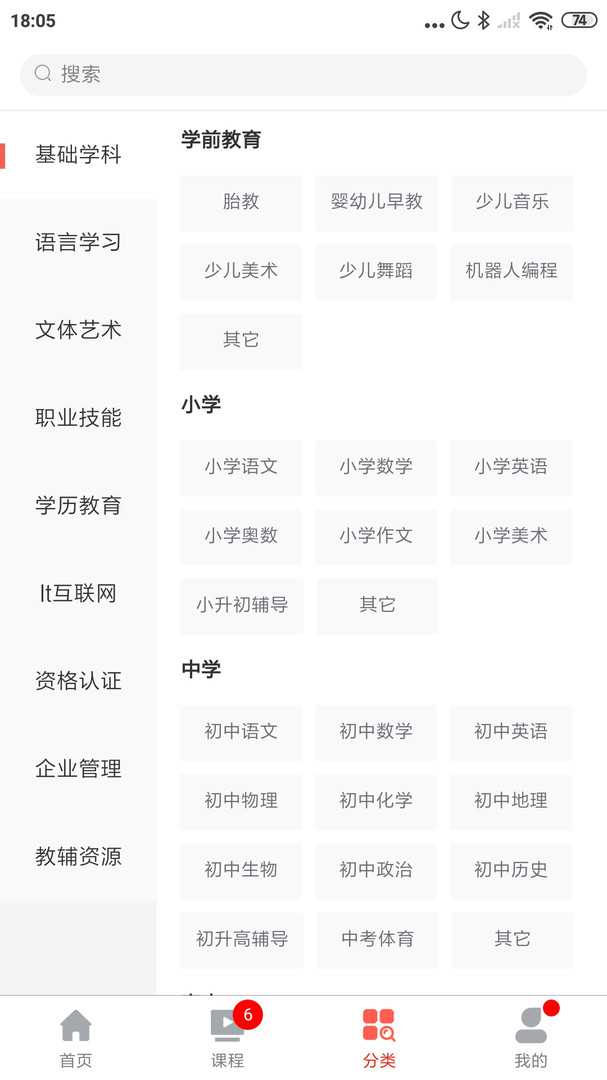
Task: Open the 职业技能 category
Action: coord(78,418)
